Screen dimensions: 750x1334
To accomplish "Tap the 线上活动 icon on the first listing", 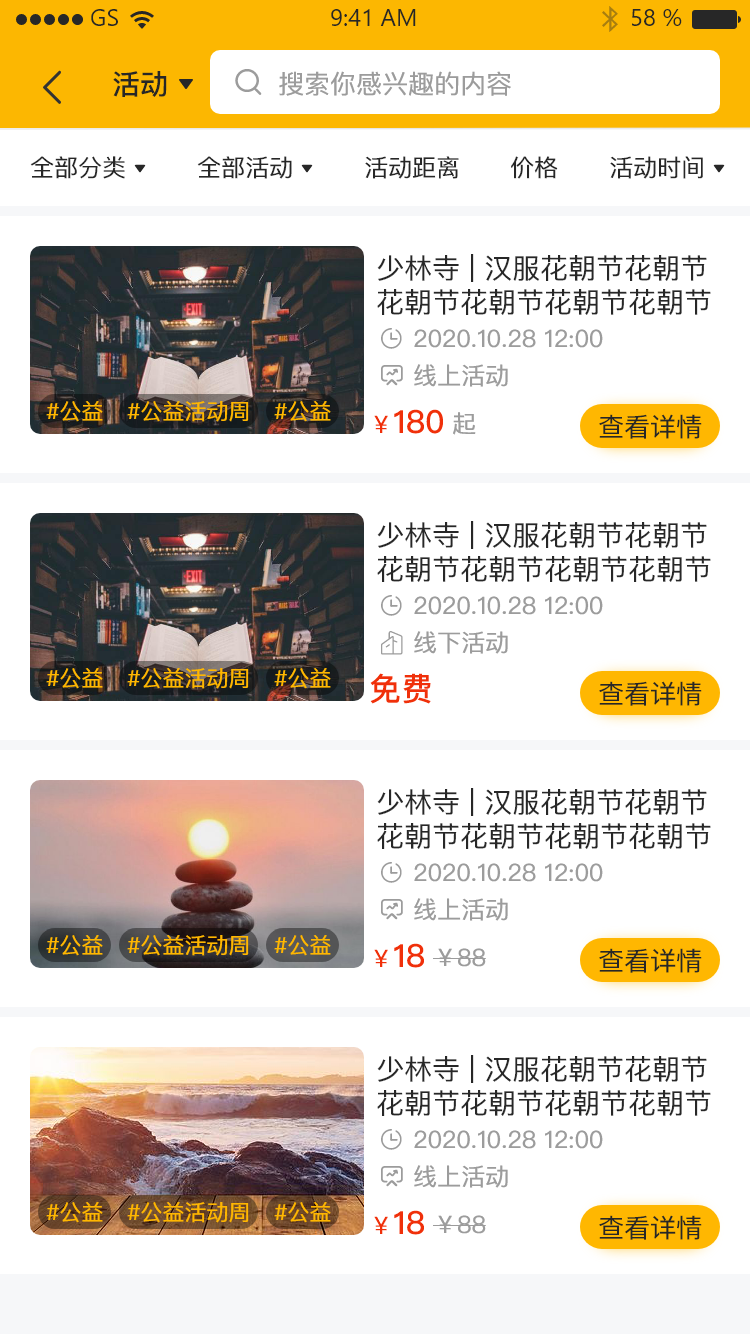I will (394, 378).
